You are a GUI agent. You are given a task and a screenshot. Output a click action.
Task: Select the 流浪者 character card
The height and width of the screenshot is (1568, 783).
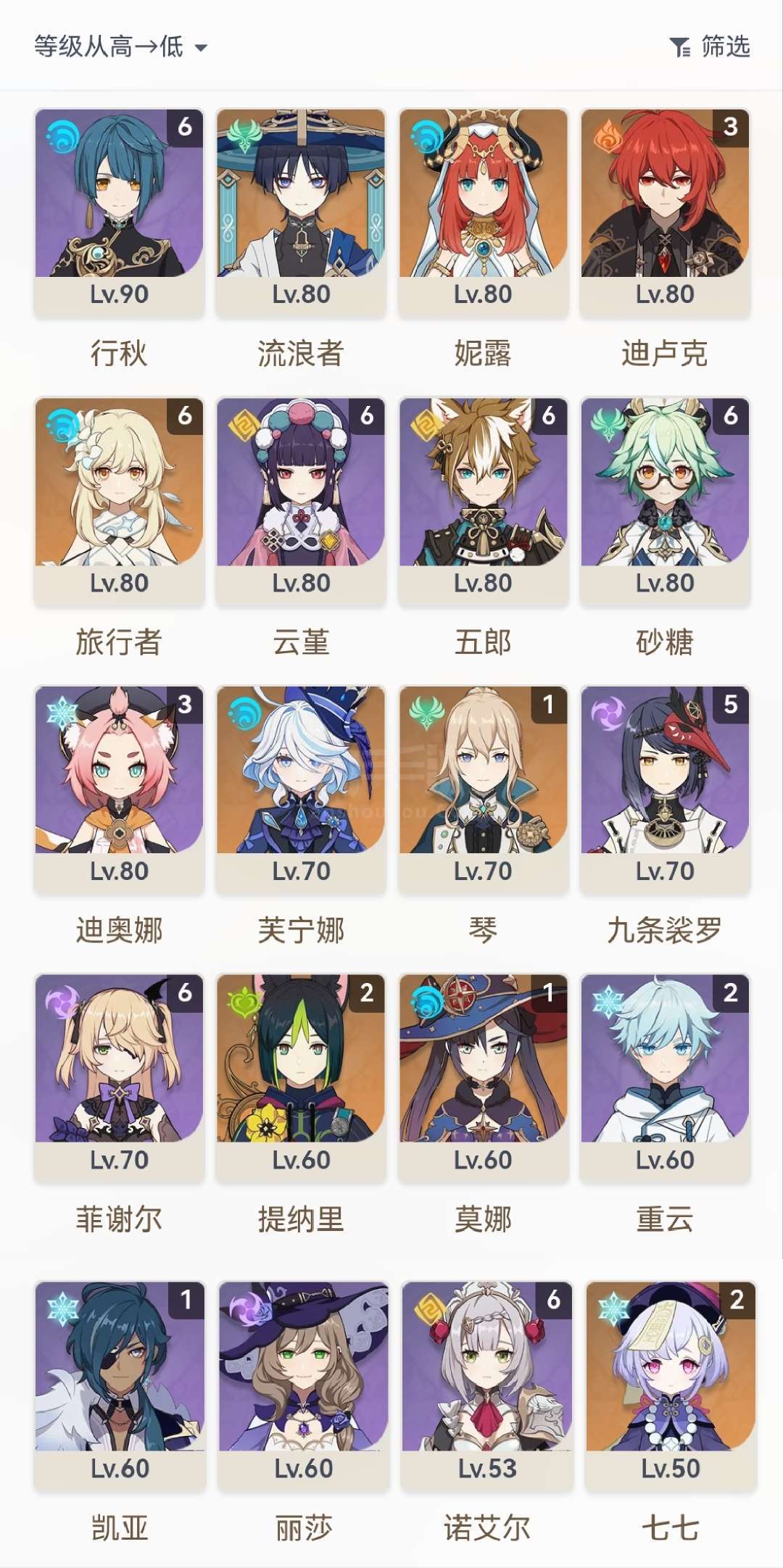coord(301,213)
